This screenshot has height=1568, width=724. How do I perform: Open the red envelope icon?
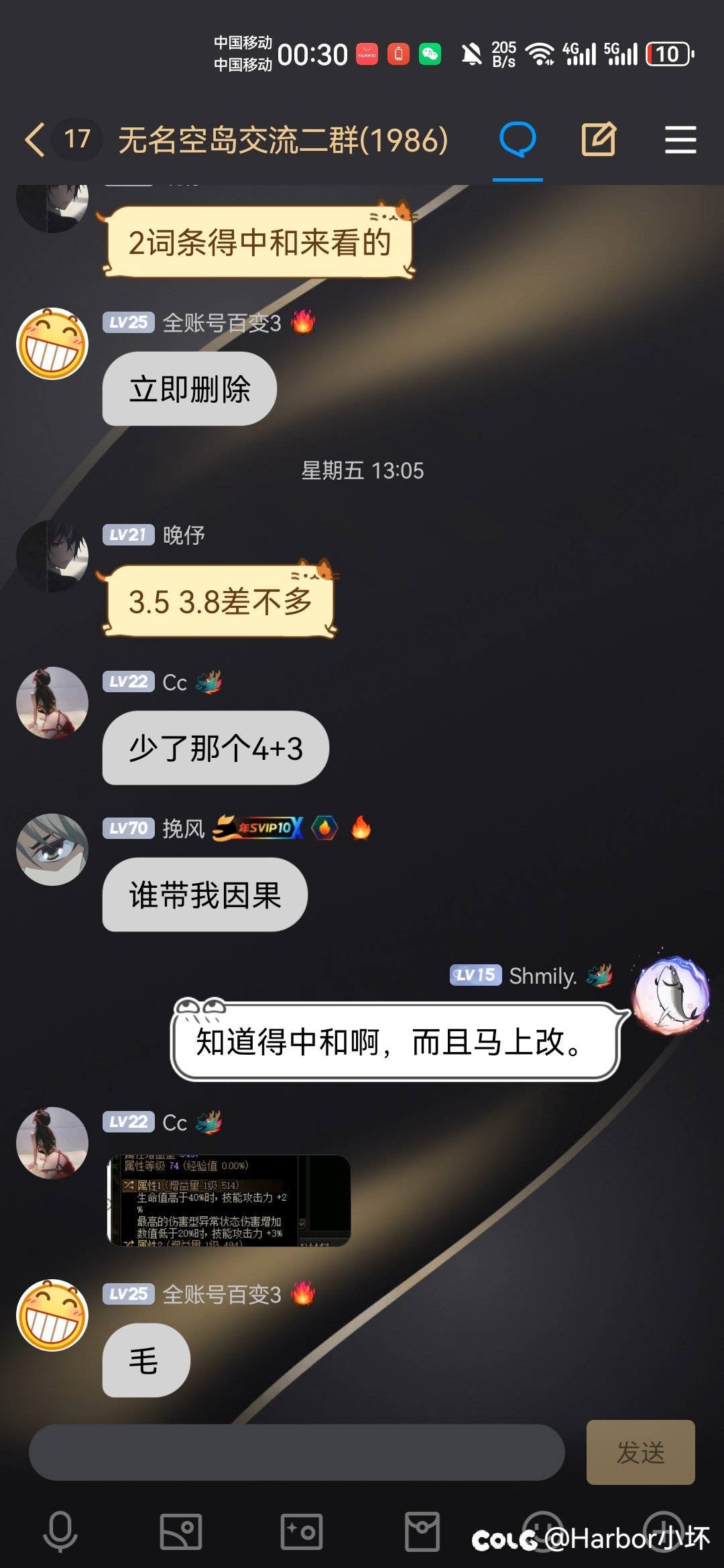click(x=422, y=1532)
